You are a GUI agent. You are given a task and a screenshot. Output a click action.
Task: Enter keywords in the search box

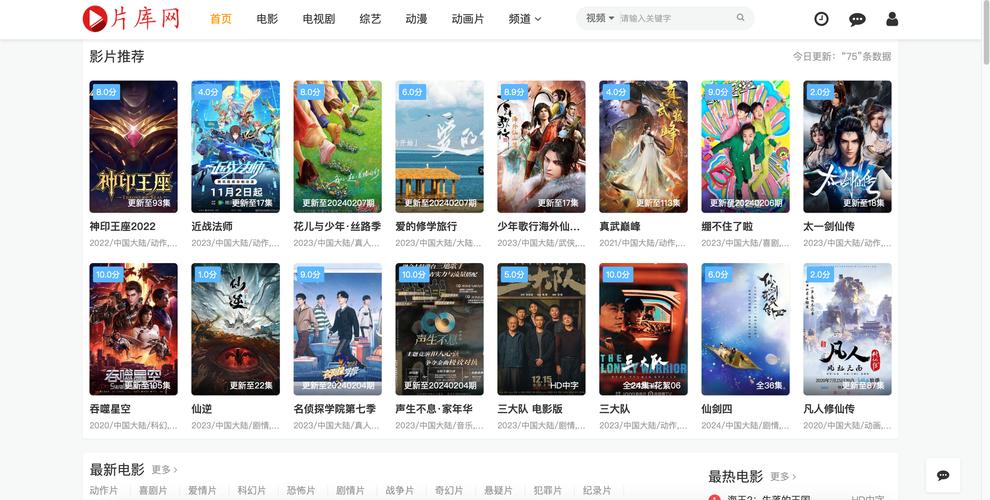pyautogui.click(x=670, y=18)
